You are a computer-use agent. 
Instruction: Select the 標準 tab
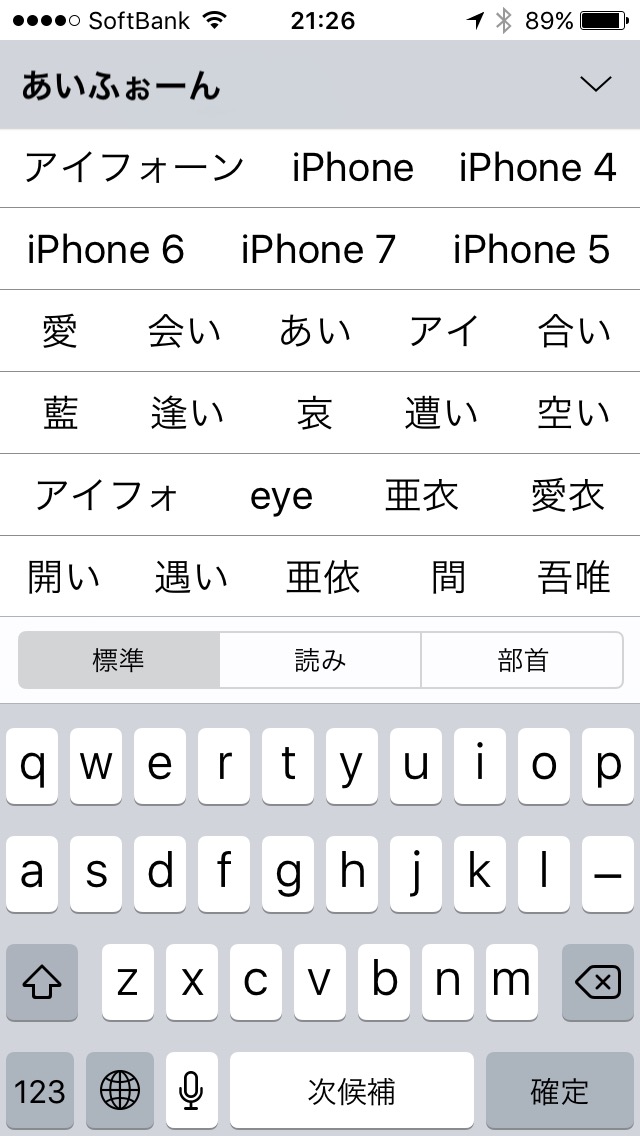(x=119, y=660)
